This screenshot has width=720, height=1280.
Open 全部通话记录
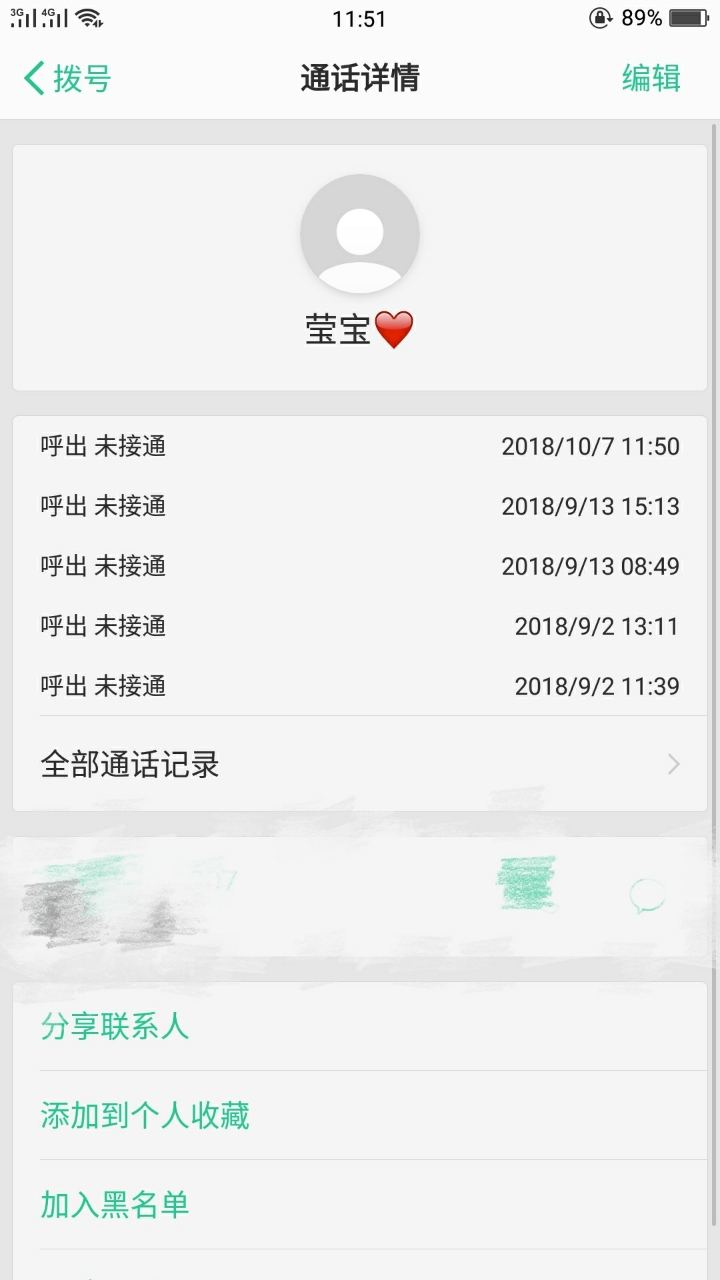pos(360,765)
